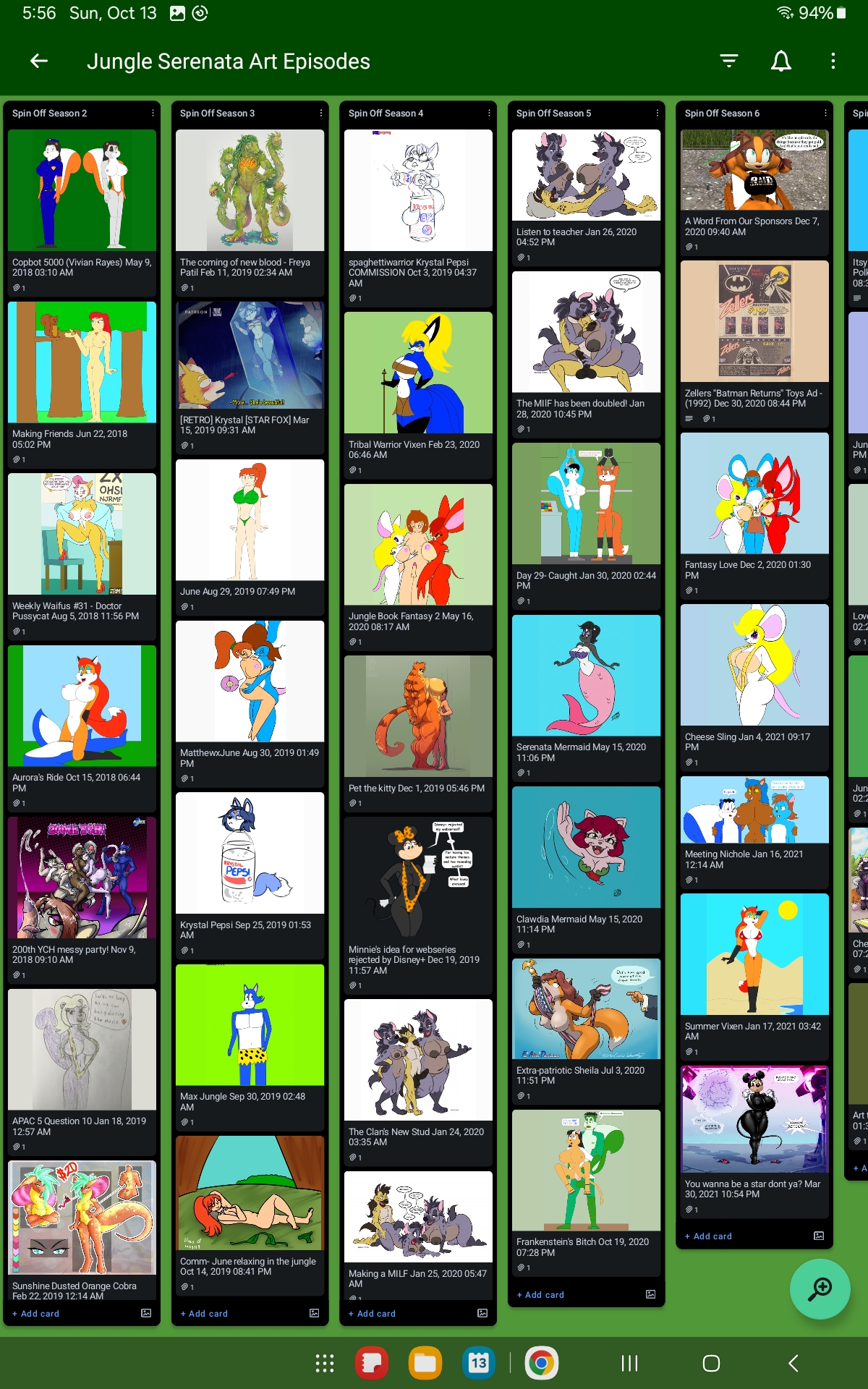
Task: Open the Serenata Mermaid card
Action: click(x=586, y=694)
